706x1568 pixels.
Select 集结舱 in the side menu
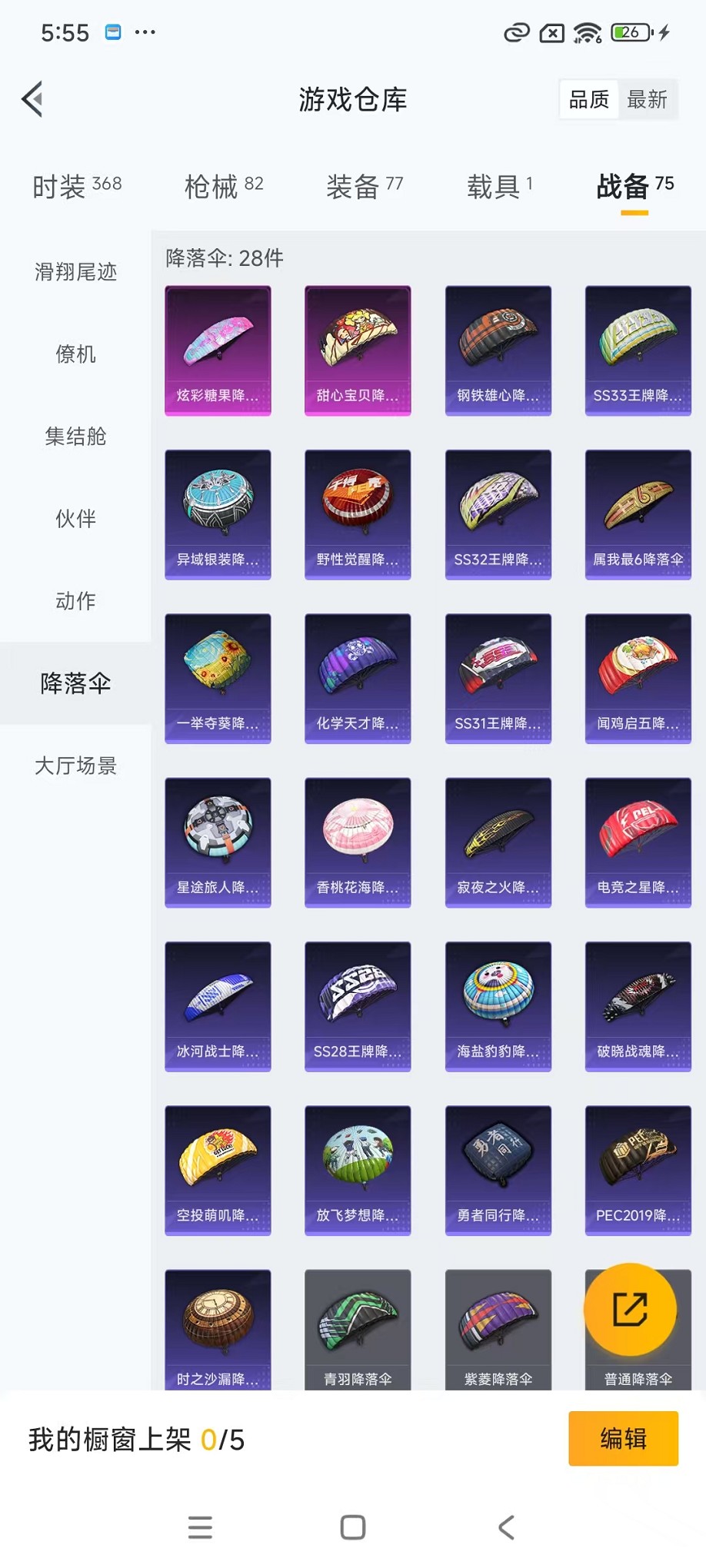75,437
